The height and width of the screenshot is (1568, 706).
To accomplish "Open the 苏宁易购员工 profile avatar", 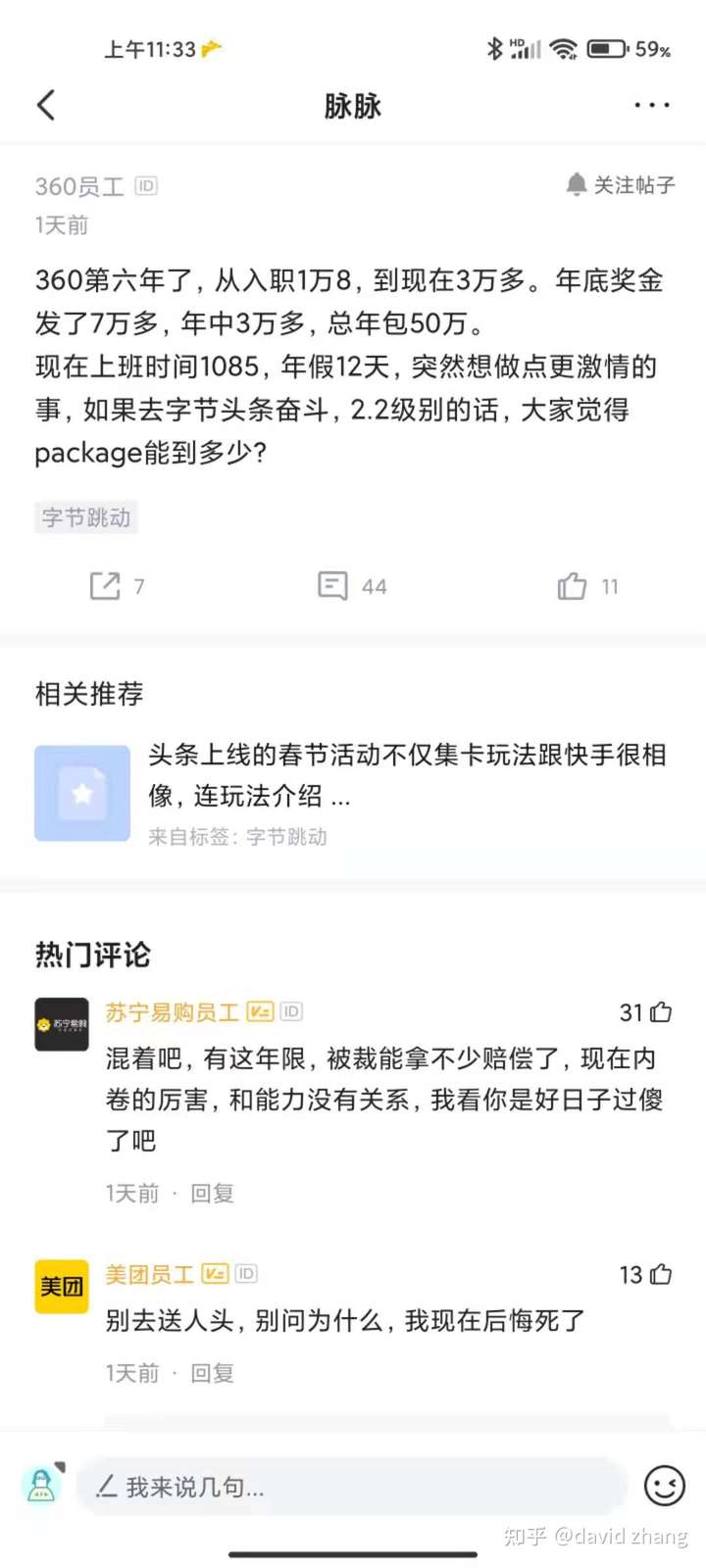I will 62,1024.
